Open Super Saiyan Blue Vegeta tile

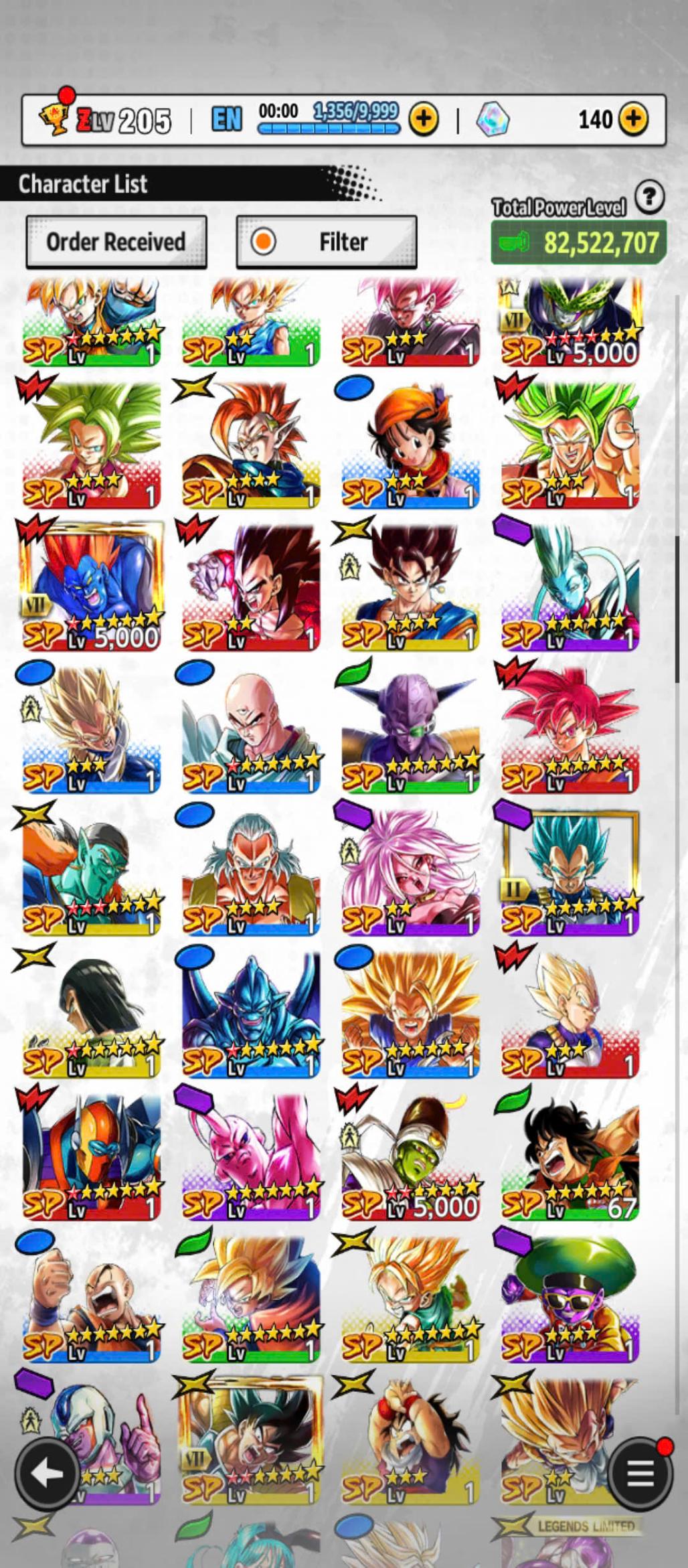point(570,869)
